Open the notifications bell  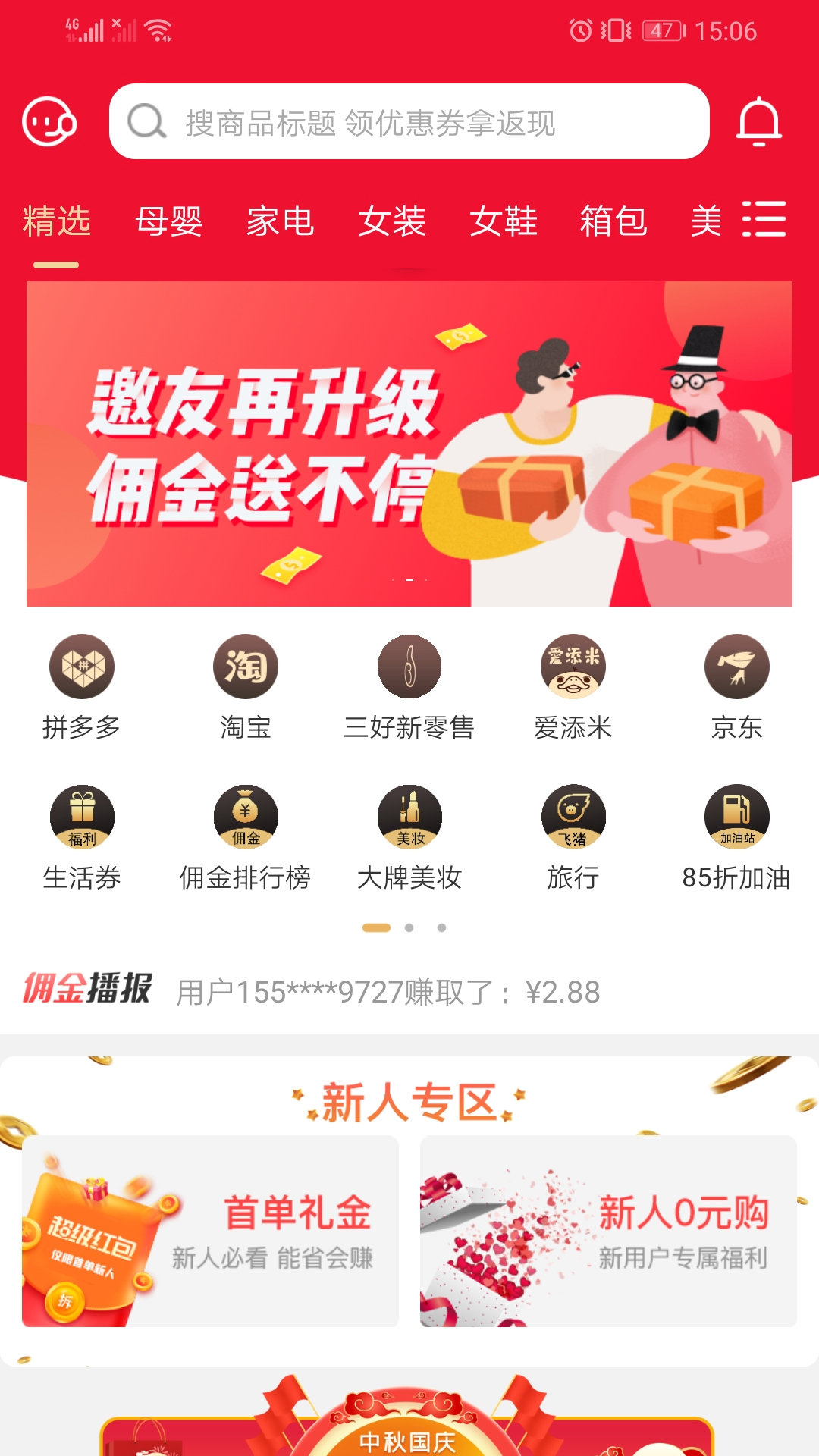[x=759, y=121]
